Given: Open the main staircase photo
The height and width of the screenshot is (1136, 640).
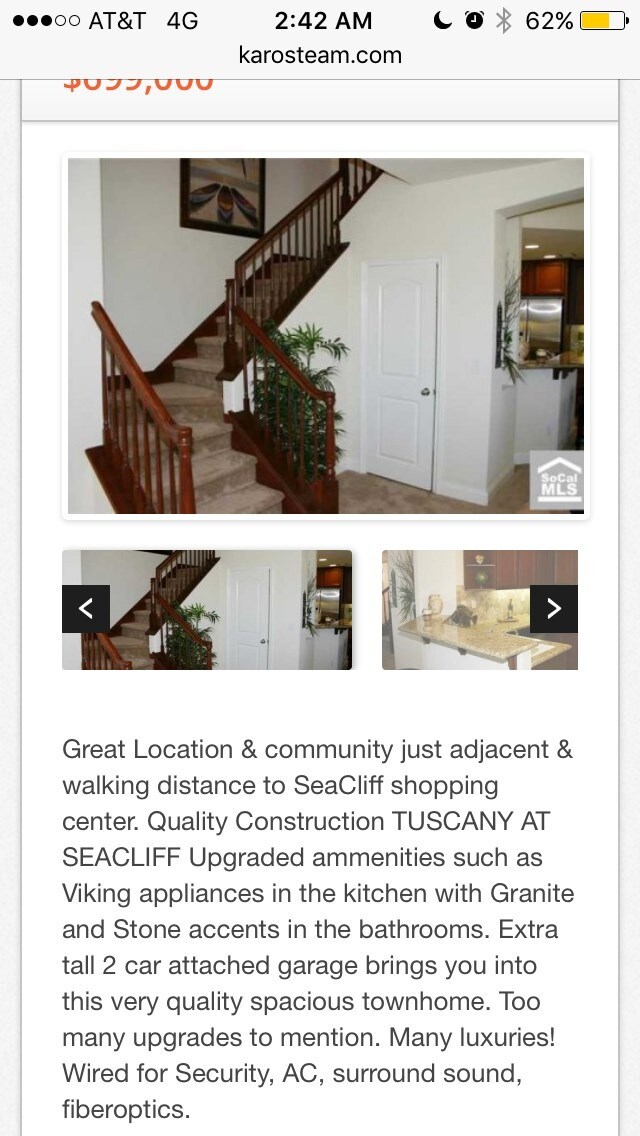Looking at the screenshot, I should tap(326, 336).
